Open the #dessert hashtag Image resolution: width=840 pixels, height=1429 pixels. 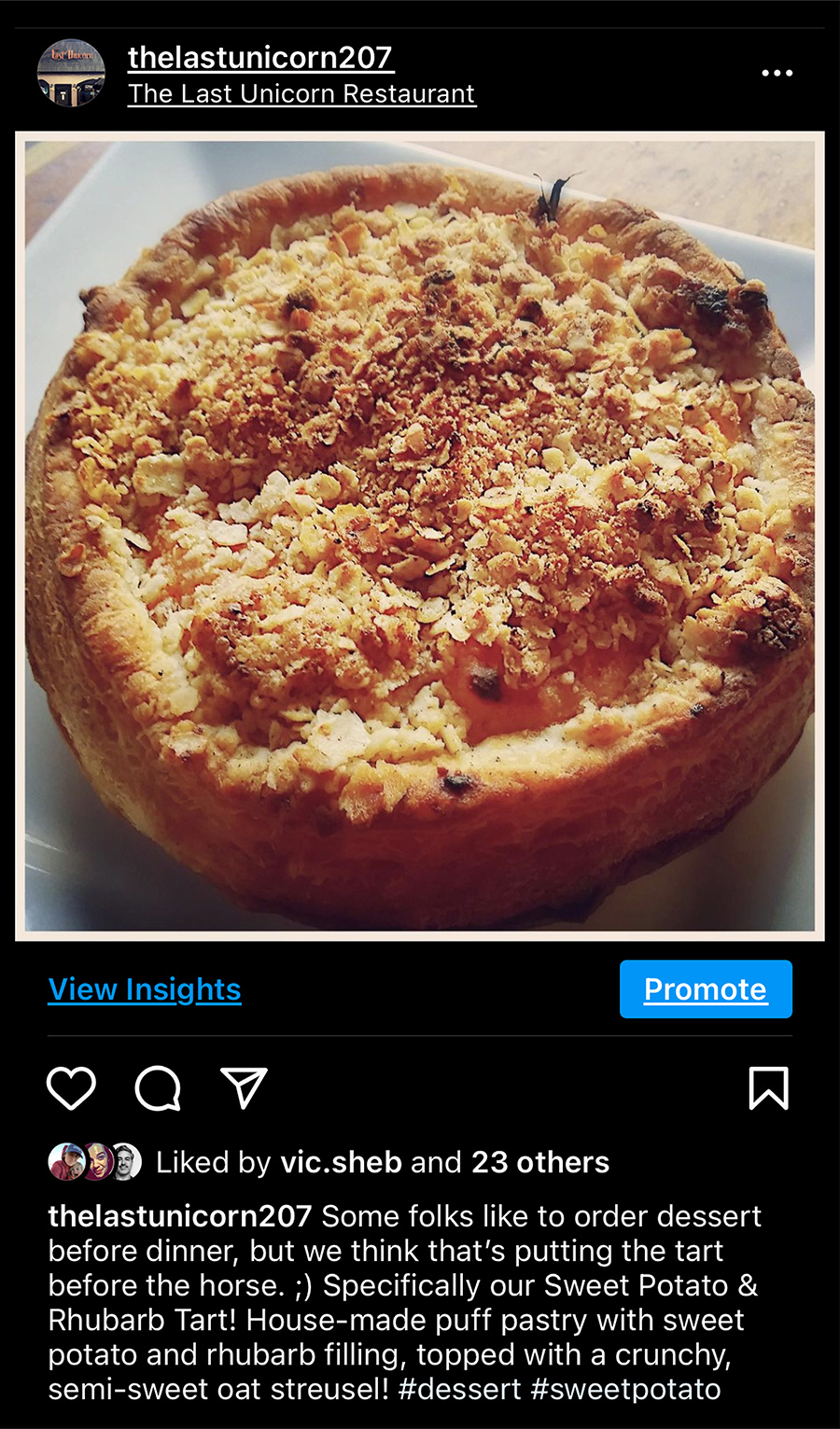(459, 1390)
